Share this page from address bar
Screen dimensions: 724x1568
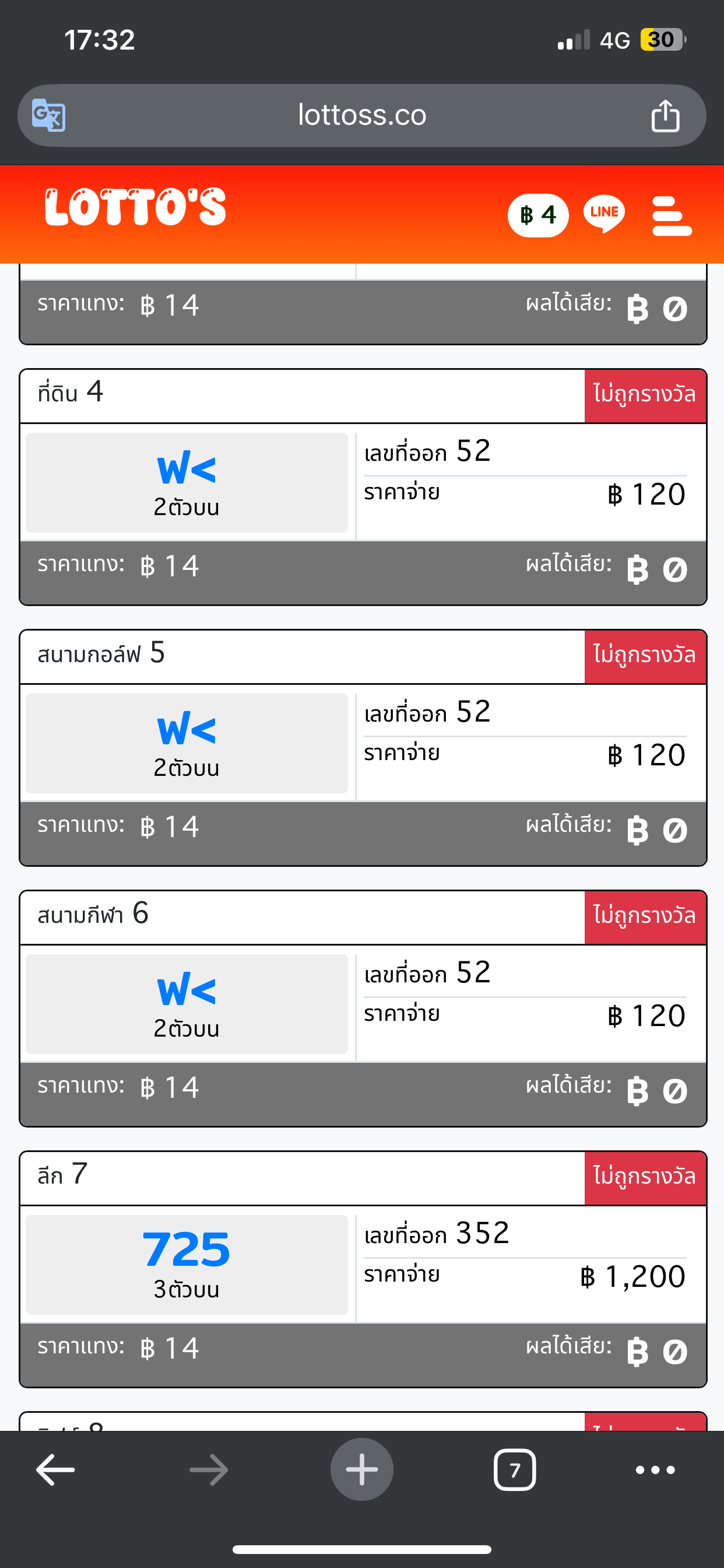[x=665, y=115]
